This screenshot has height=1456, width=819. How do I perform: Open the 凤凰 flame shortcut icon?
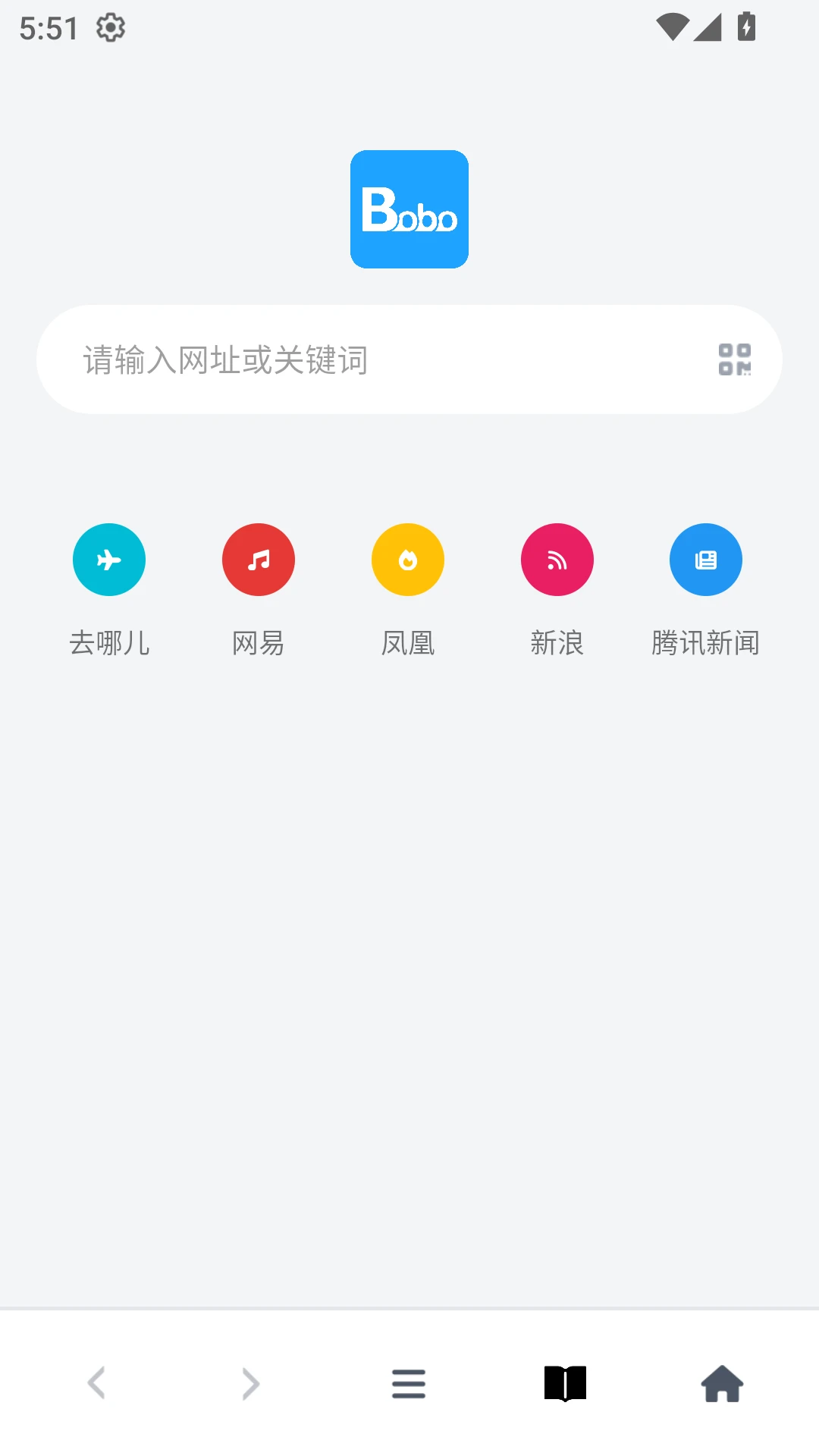407,560
